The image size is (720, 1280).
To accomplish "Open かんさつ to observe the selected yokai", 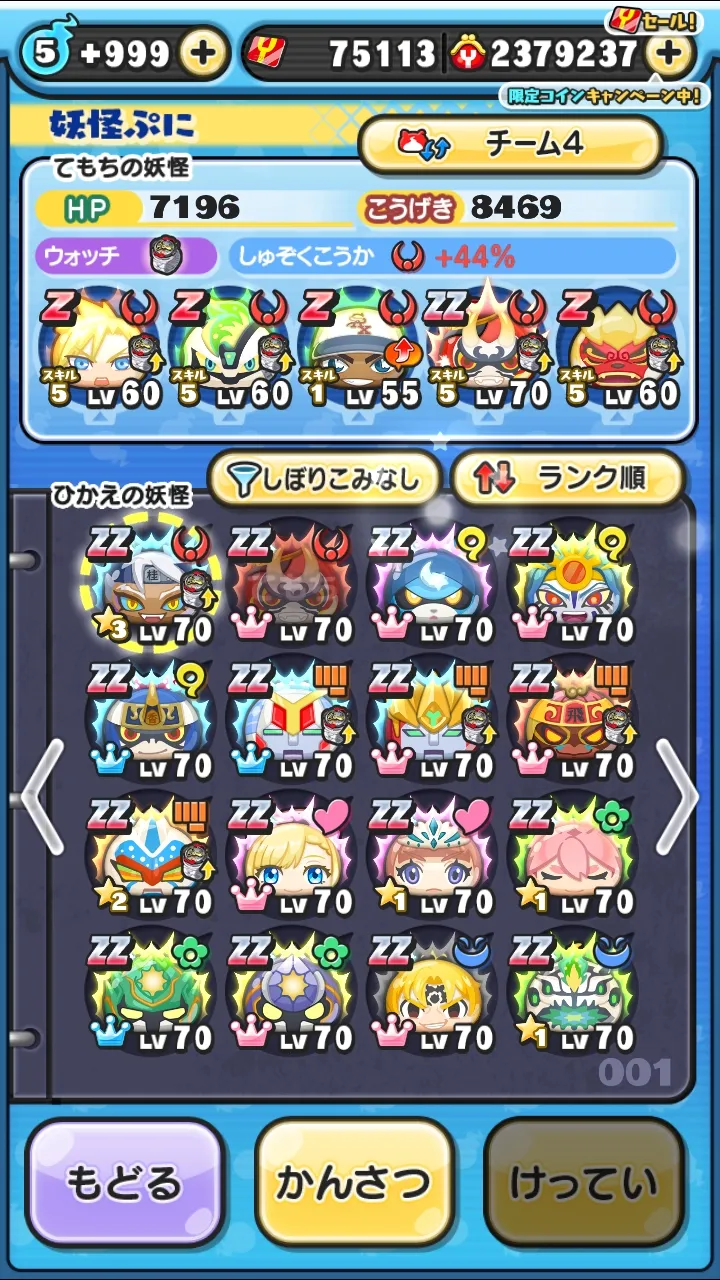I will coord(355,1182).
